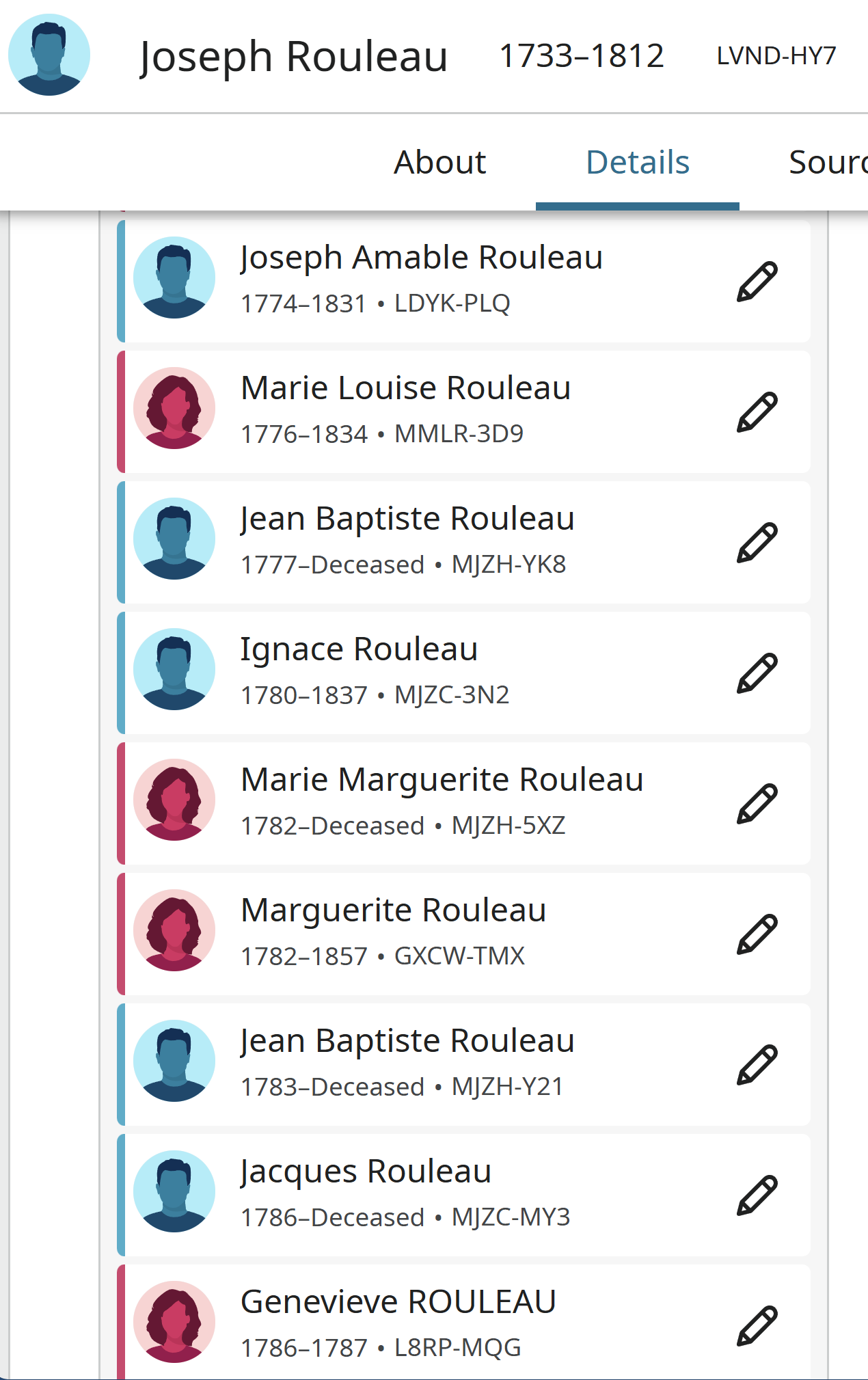868x1380 pixels.
Task: Open the Sources tab
Action: pyautogui.click(x=827, y=163)
